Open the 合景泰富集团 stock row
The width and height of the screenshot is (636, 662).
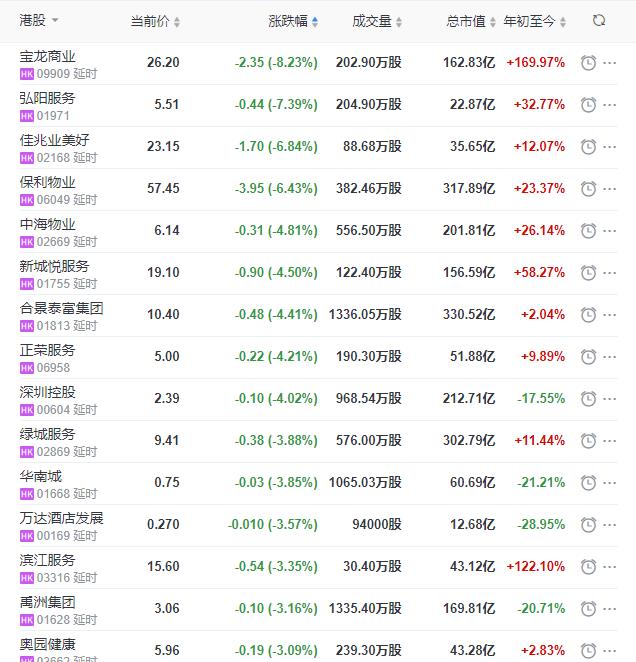pyautogui.click(x=61, y=309)
